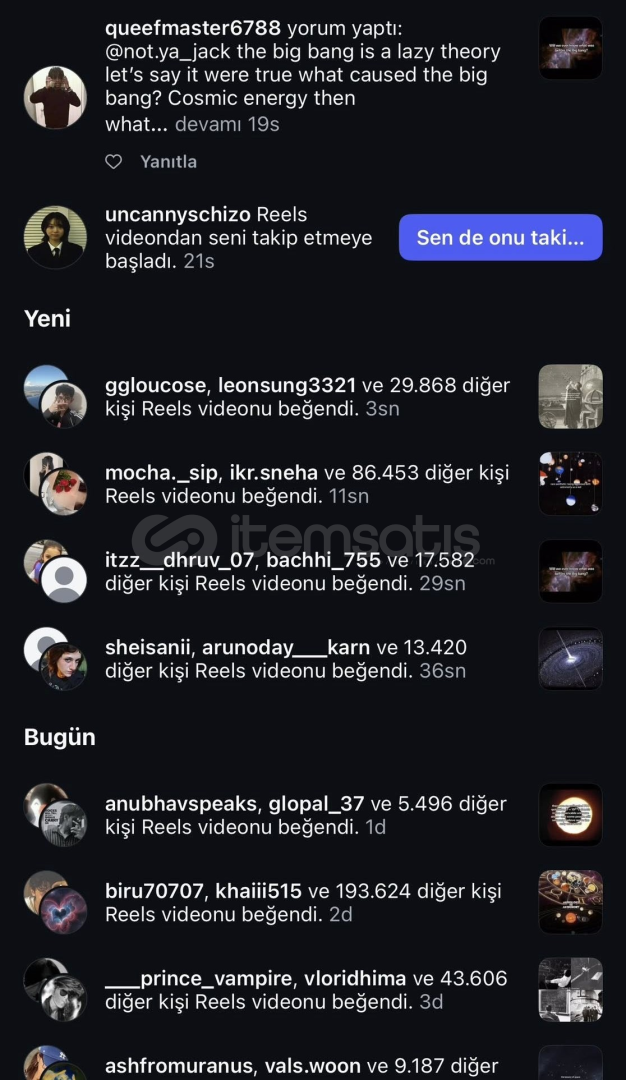626x1080 pixels.
Task: View the galaxy Reel thumbnail beside the sheisanii notification
Action: 570,659
